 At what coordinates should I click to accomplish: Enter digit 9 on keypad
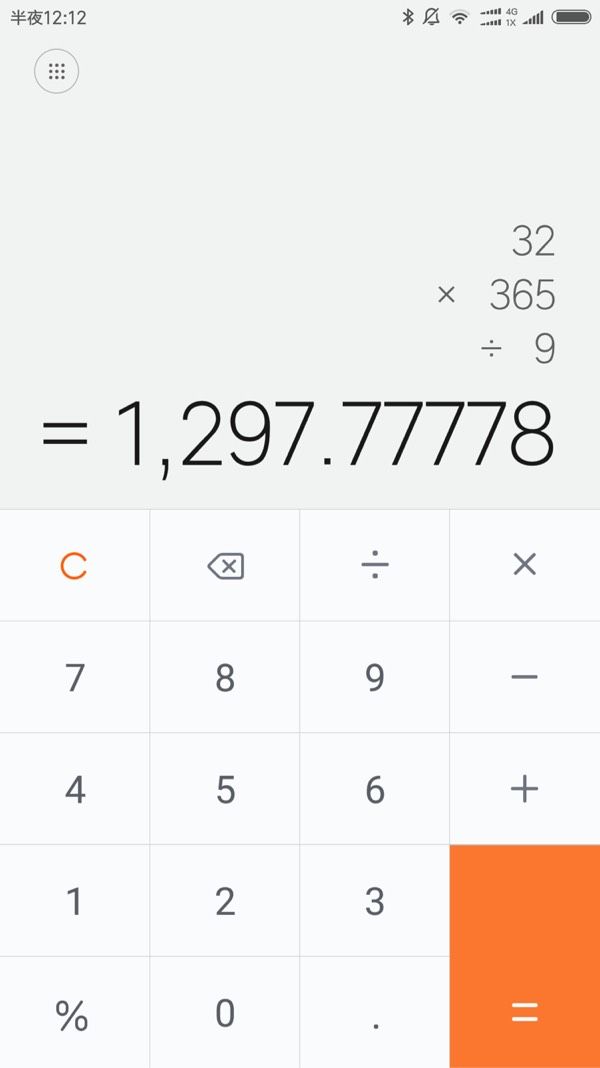375,676
